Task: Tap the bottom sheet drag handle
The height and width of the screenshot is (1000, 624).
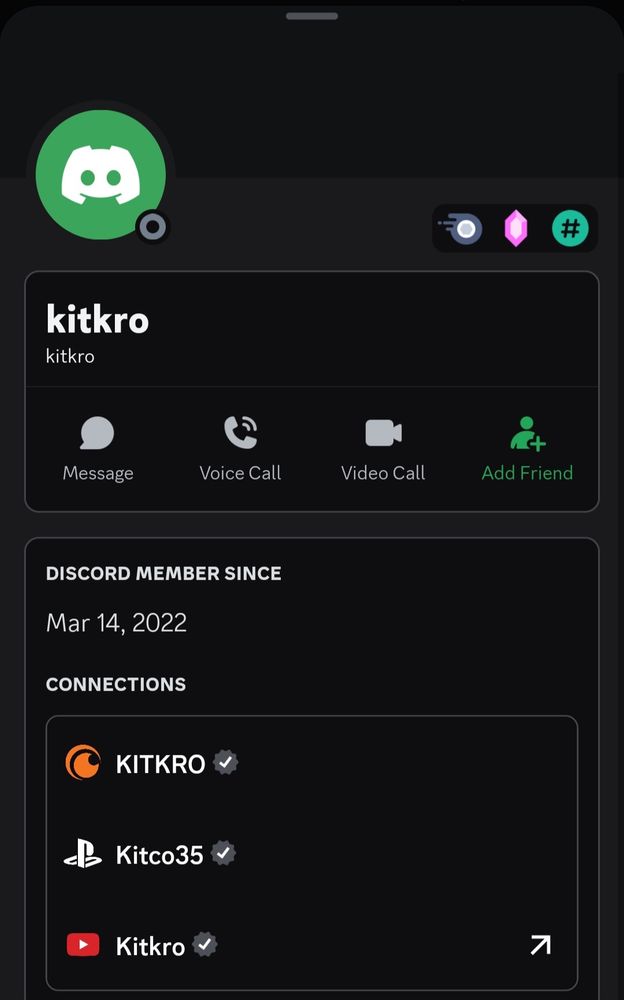Action: tap(312, 16)
